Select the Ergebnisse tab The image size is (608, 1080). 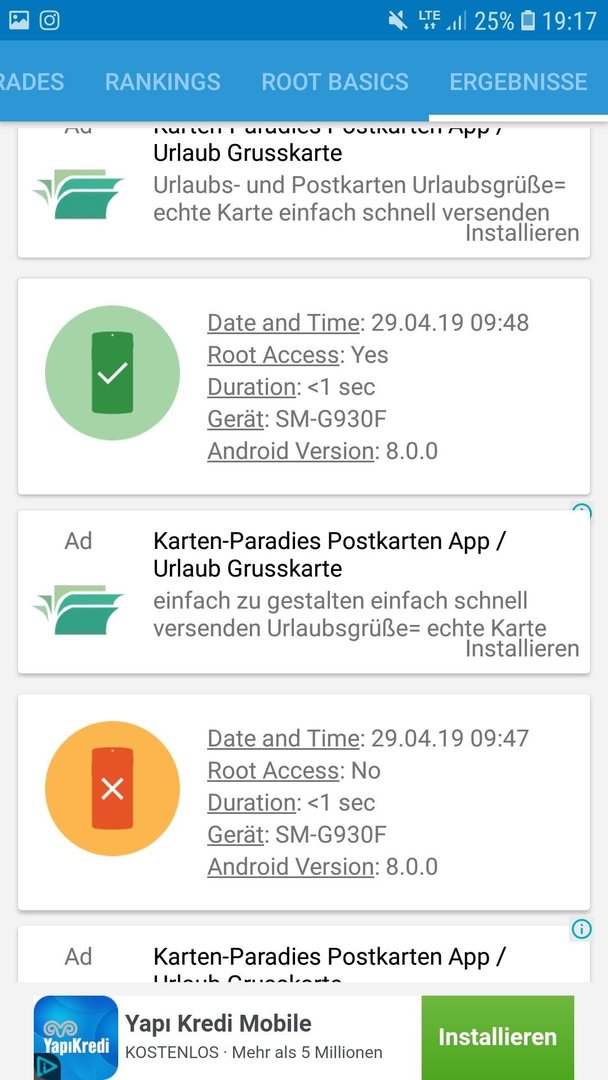click(518, 81)
